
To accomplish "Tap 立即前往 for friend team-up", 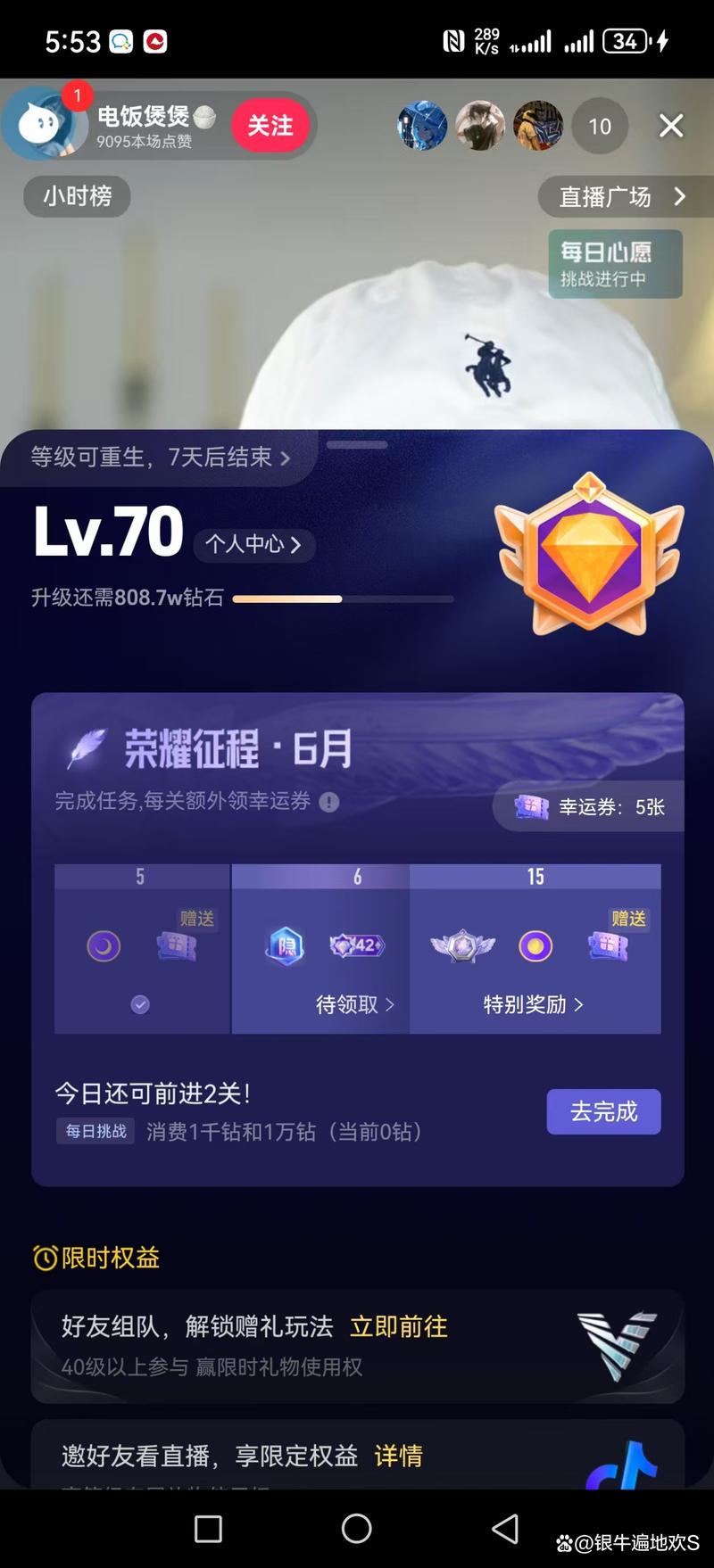I will point(399,1326).
